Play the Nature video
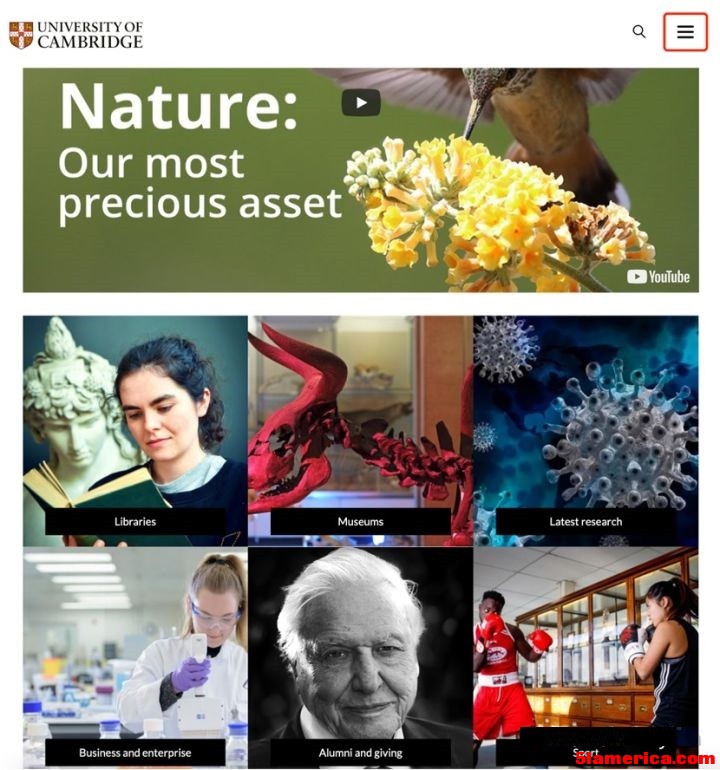Image resolution: width=720 pixels, height=770 pixels. pyautogui.click(x=361, y=103)
